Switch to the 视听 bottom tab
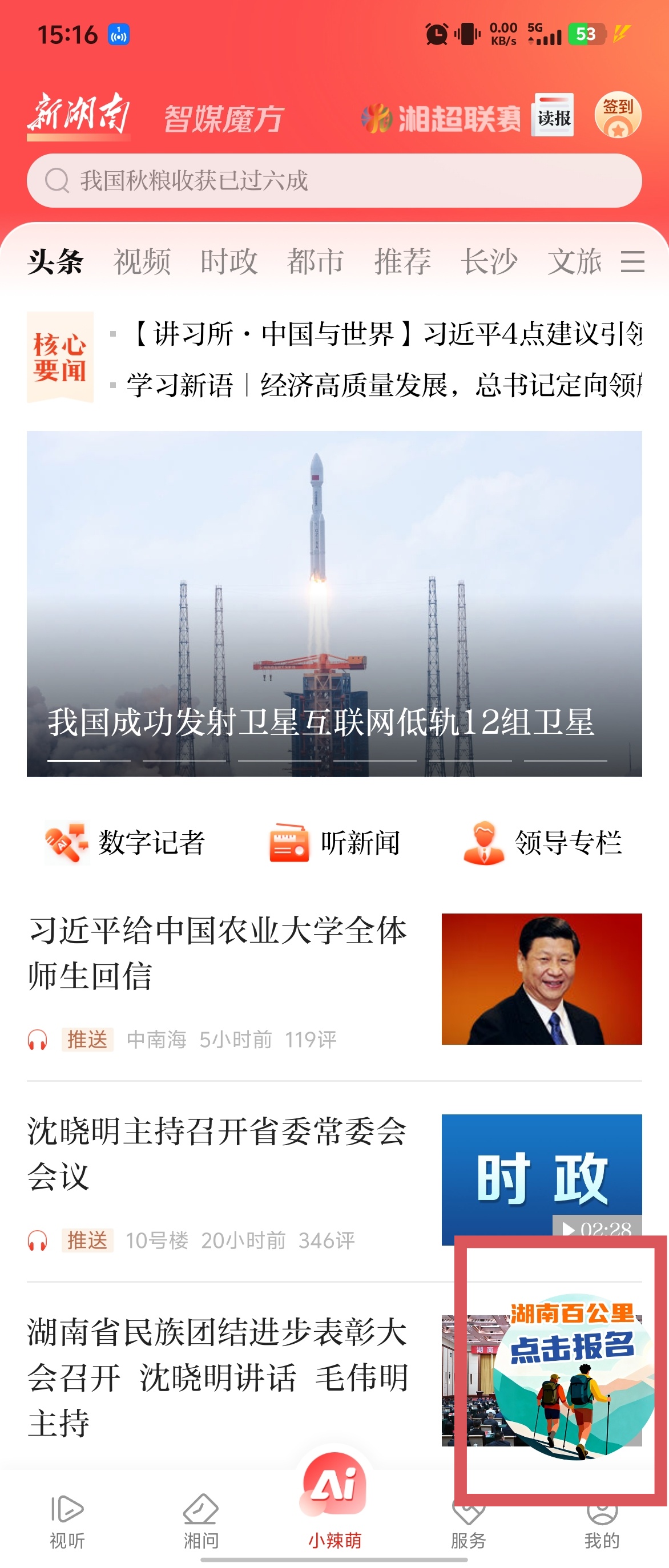Image resolution: width=669 pixels, height=1568 pixels. coord(67,1521)
